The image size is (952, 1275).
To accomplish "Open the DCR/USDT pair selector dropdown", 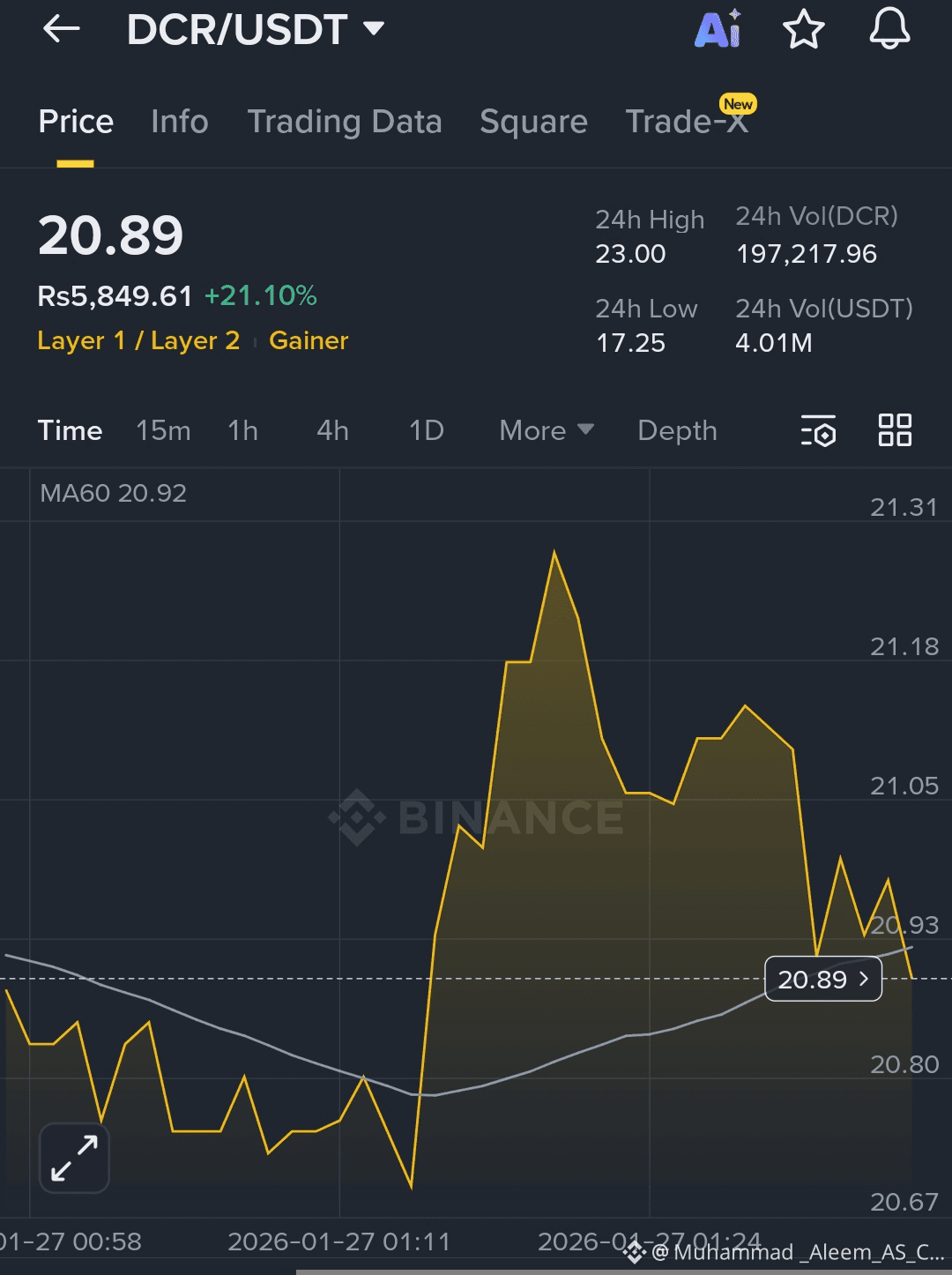I will click(256, 29).
